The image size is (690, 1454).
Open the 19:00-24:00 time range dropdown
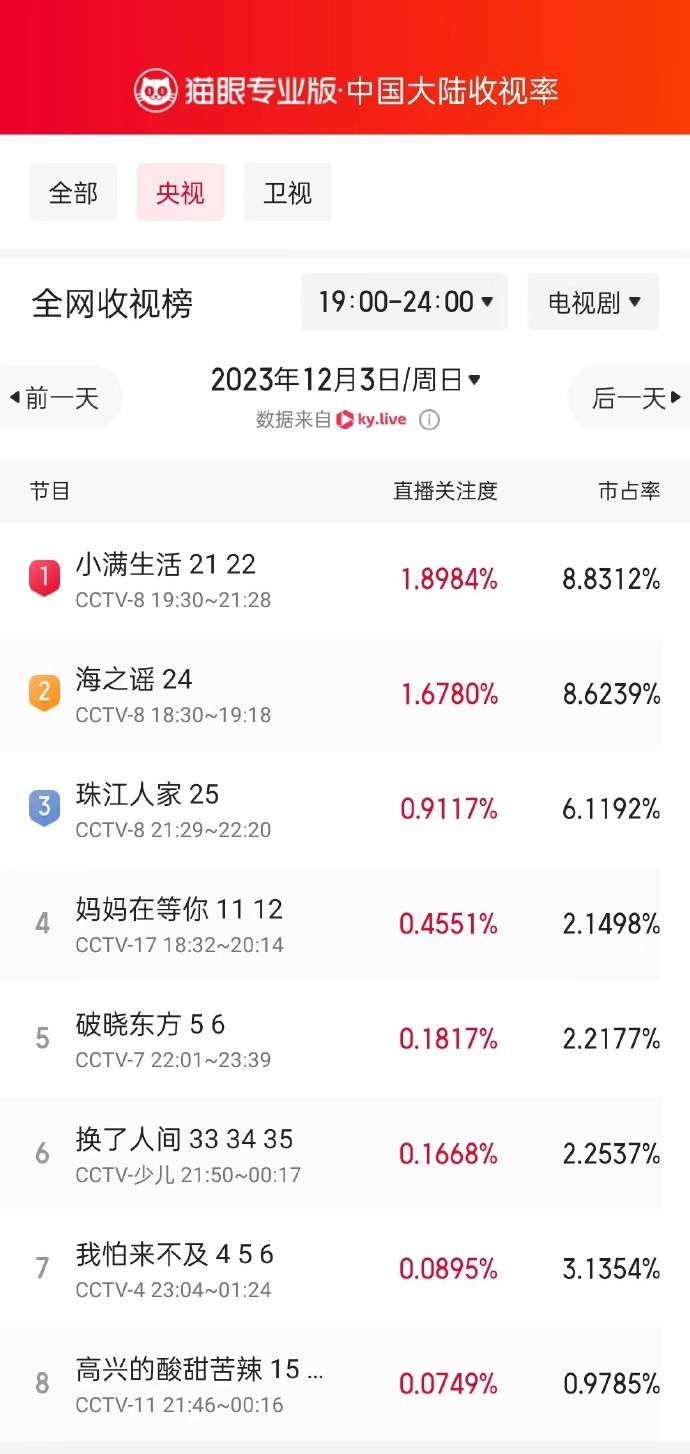405,302
